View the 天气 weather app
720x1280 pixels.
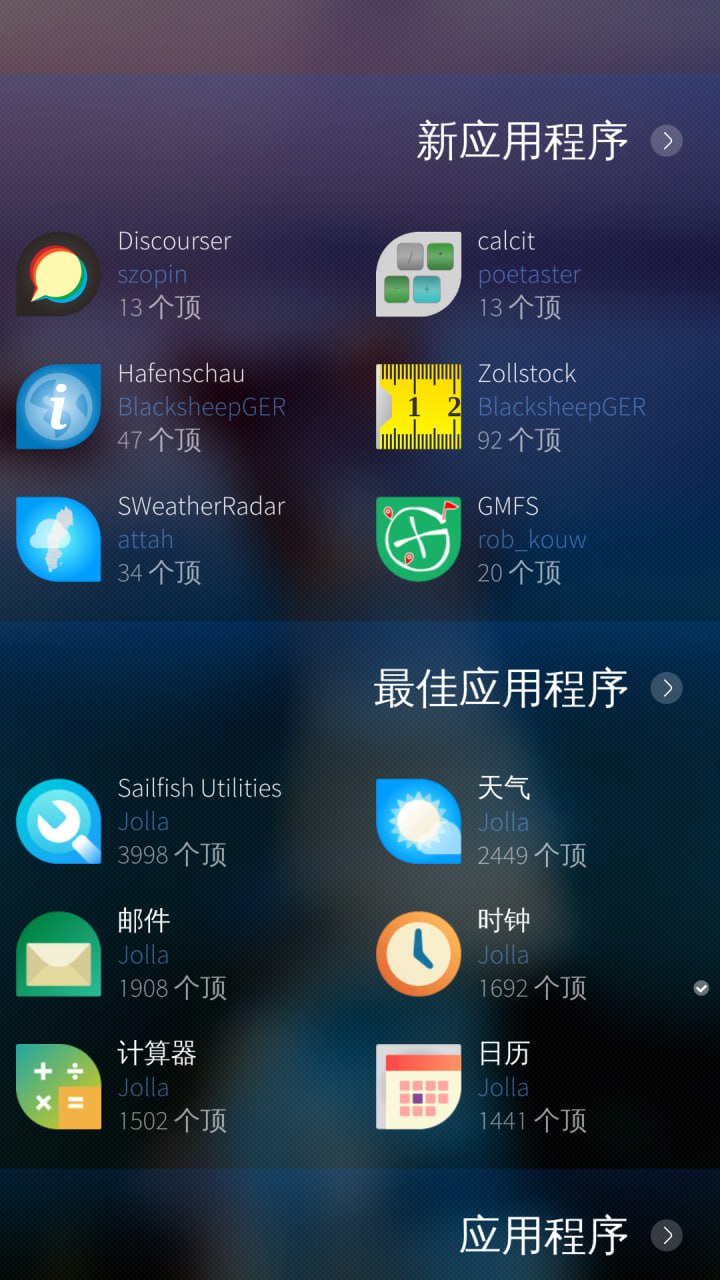click(x=540, y=821)
